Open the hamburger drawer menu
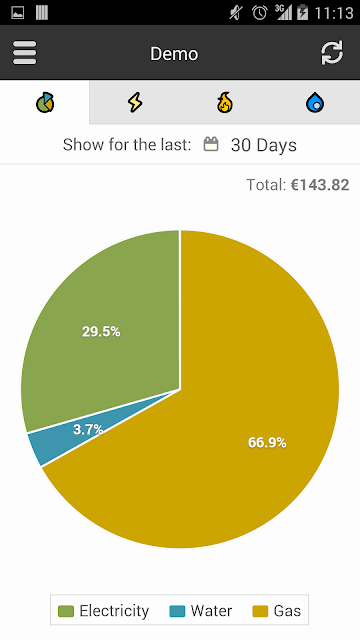This screenshot has height=640, width=360. 24,53
